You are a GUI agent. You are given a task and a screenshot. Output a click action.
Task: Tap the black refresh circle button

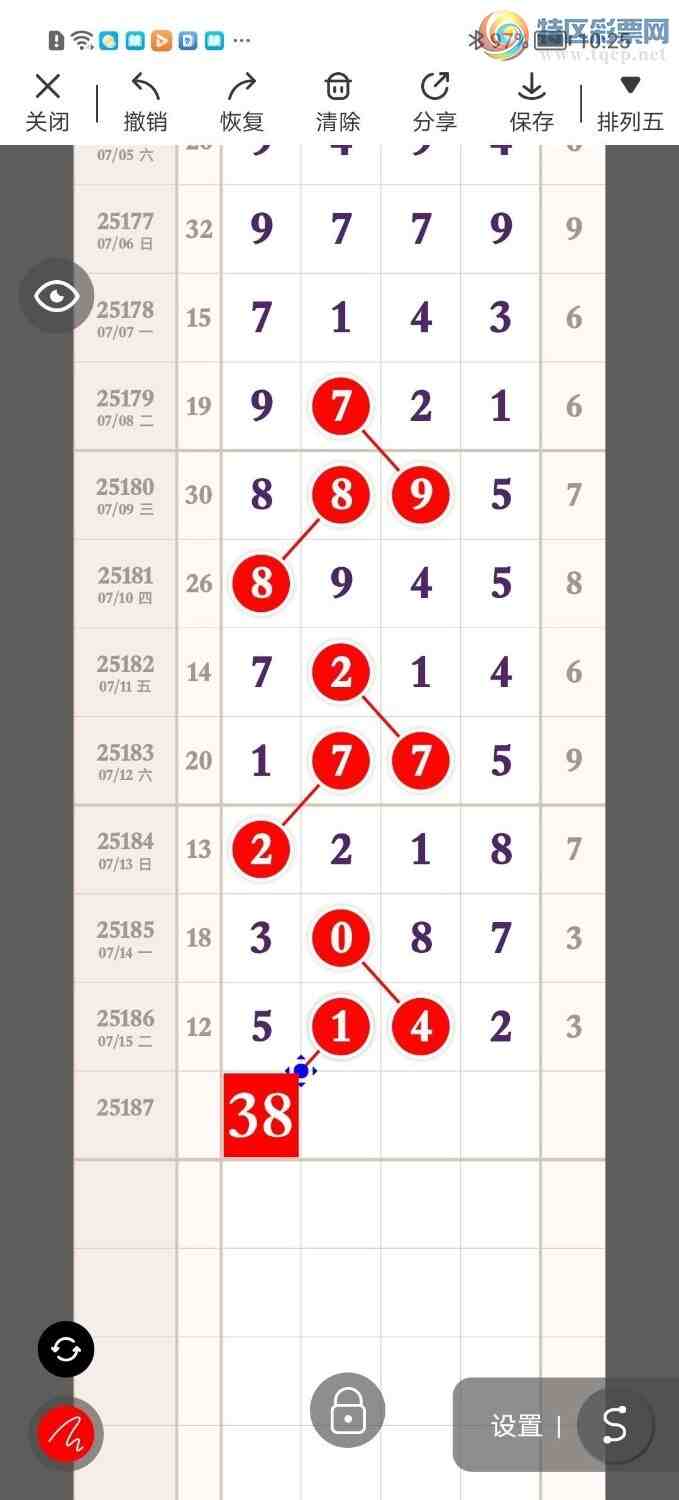pyautogui.click(x=66, y=1350)
